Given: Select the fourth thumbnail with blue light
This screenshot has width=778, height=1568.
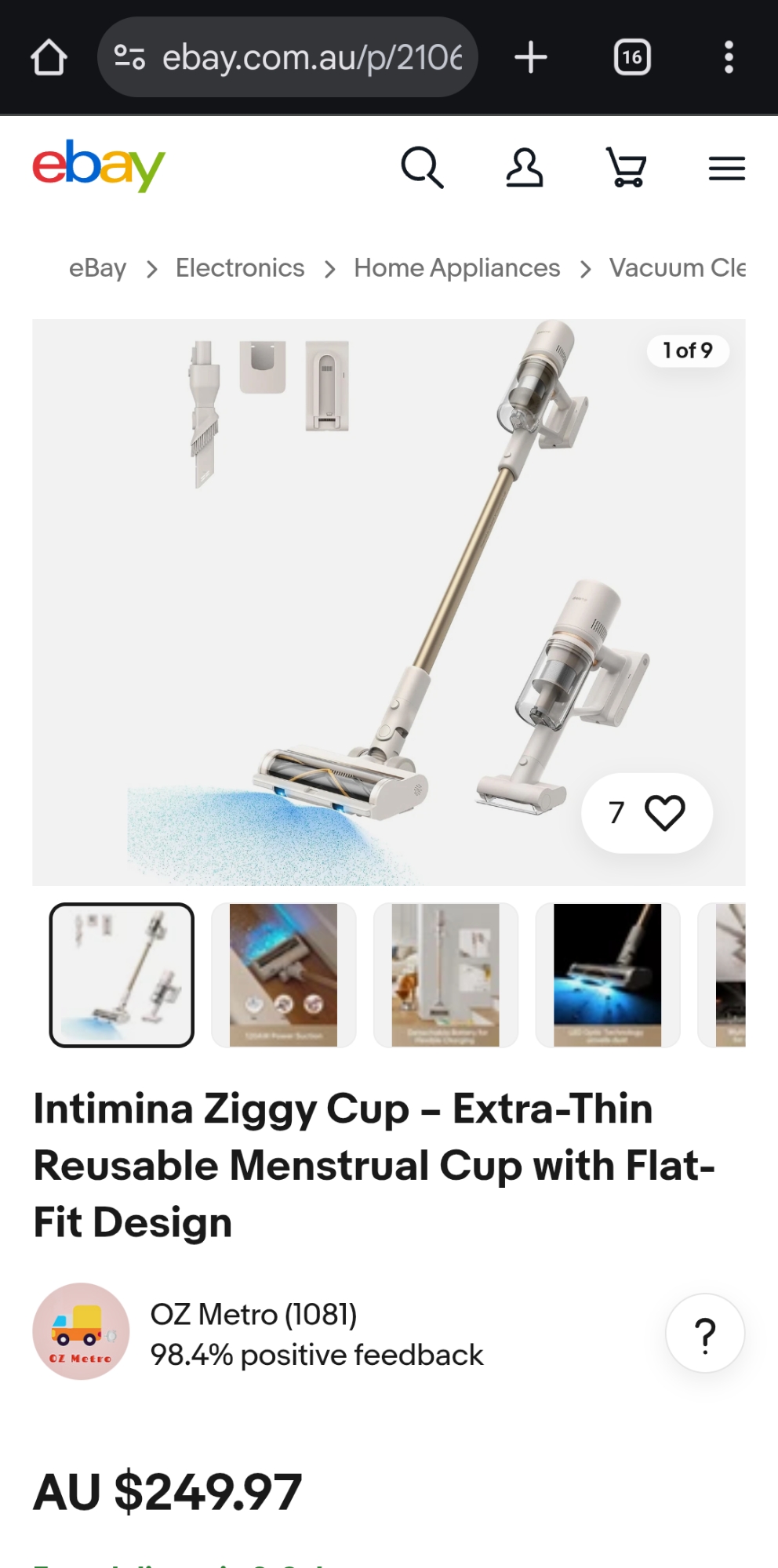Looking at the screenshot, I should (607, 975).
